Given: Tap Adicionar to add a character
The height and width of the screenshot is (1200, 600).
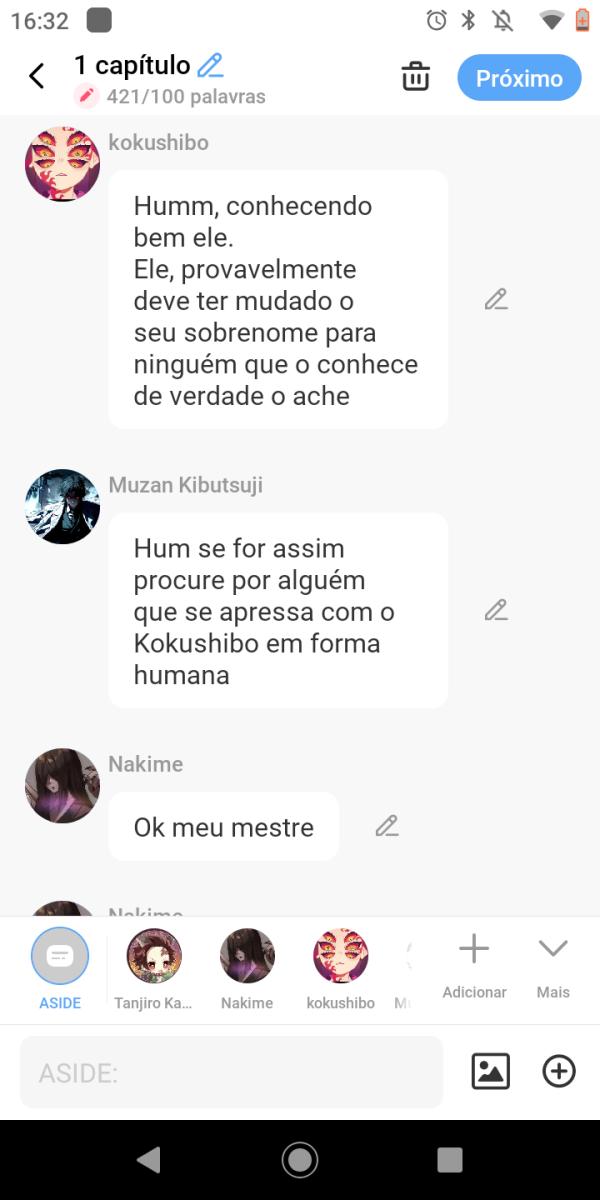Looking at the screenshot, I should point(474,964).
